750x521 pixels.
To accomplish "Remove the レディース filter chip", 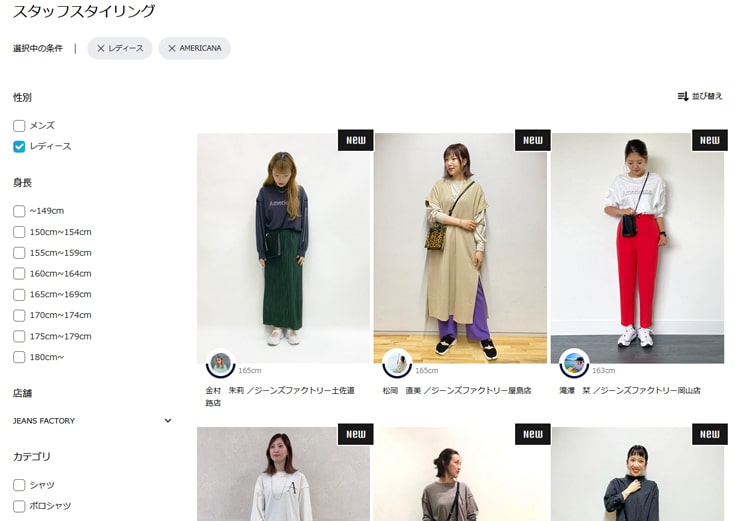I will click(101, 48).
